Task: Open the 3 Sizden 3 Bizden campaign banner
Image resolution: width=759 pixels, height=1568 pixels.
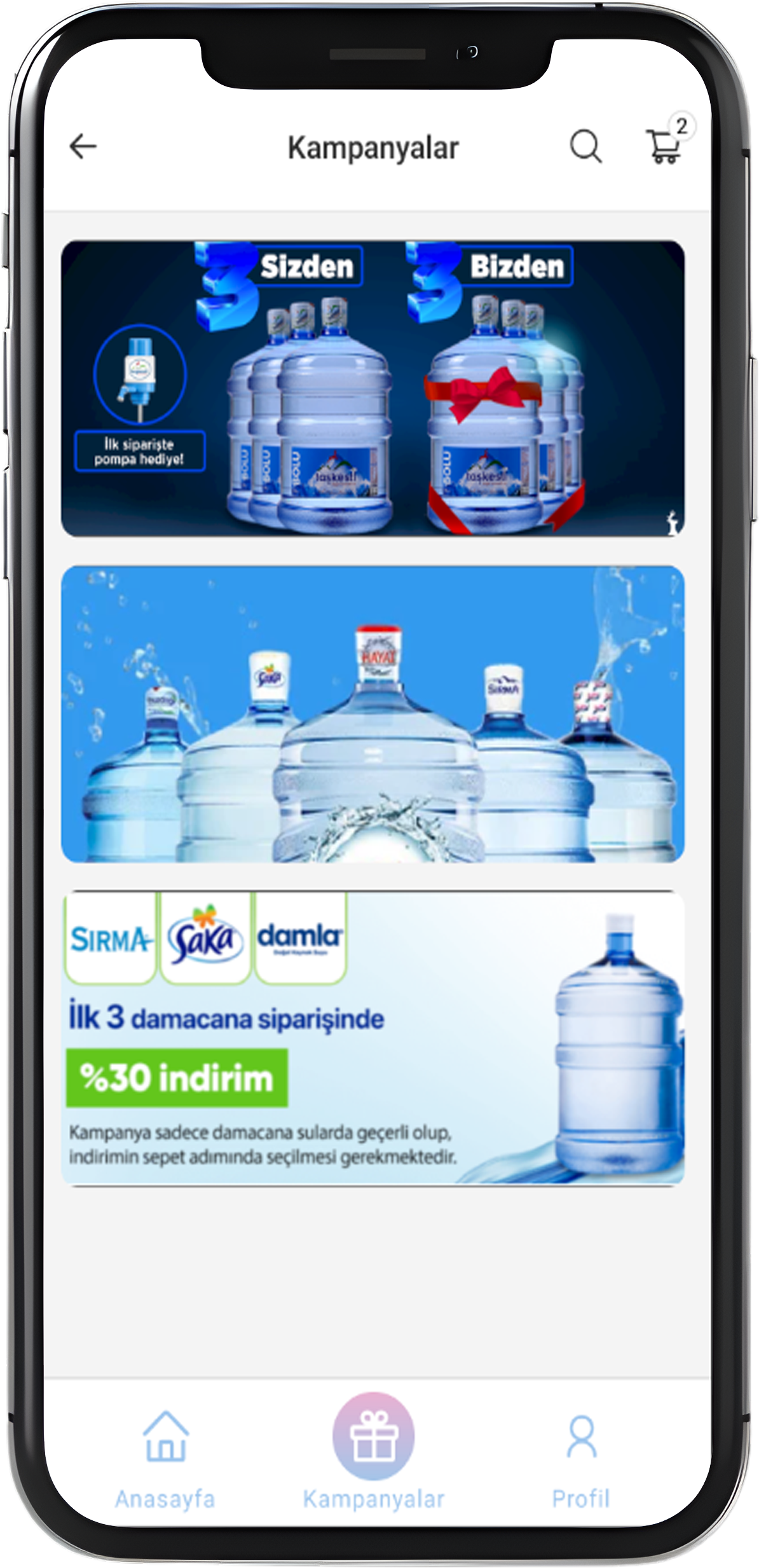Action: (x=373, y=388)
